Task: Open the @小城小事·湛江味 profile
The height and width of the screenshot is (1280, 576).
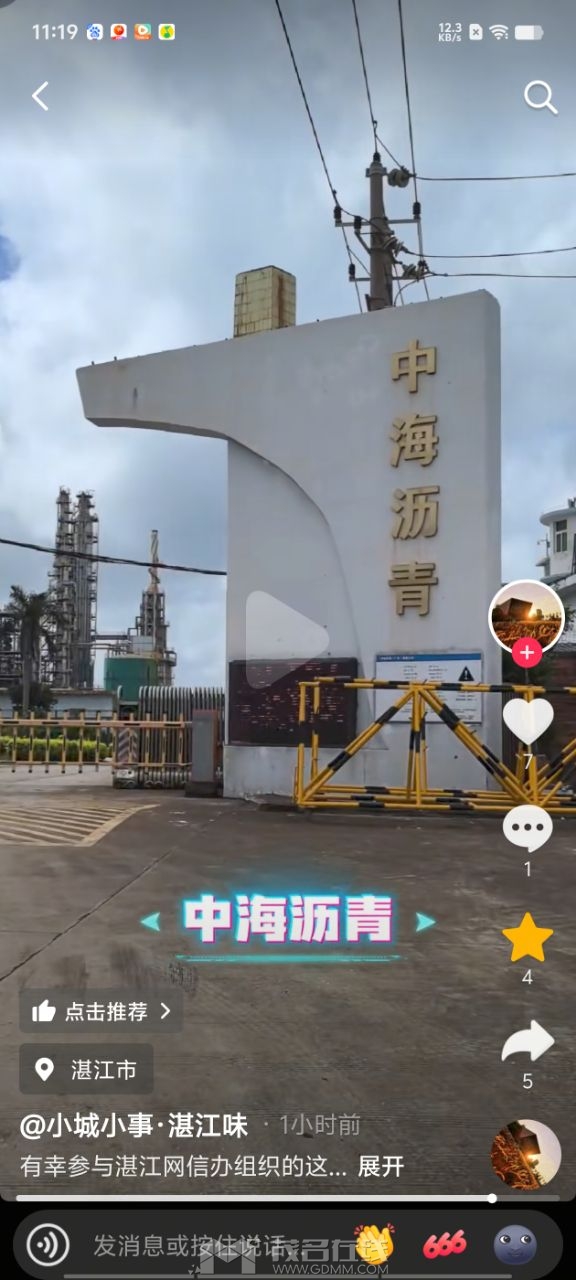Action: 134,1125
